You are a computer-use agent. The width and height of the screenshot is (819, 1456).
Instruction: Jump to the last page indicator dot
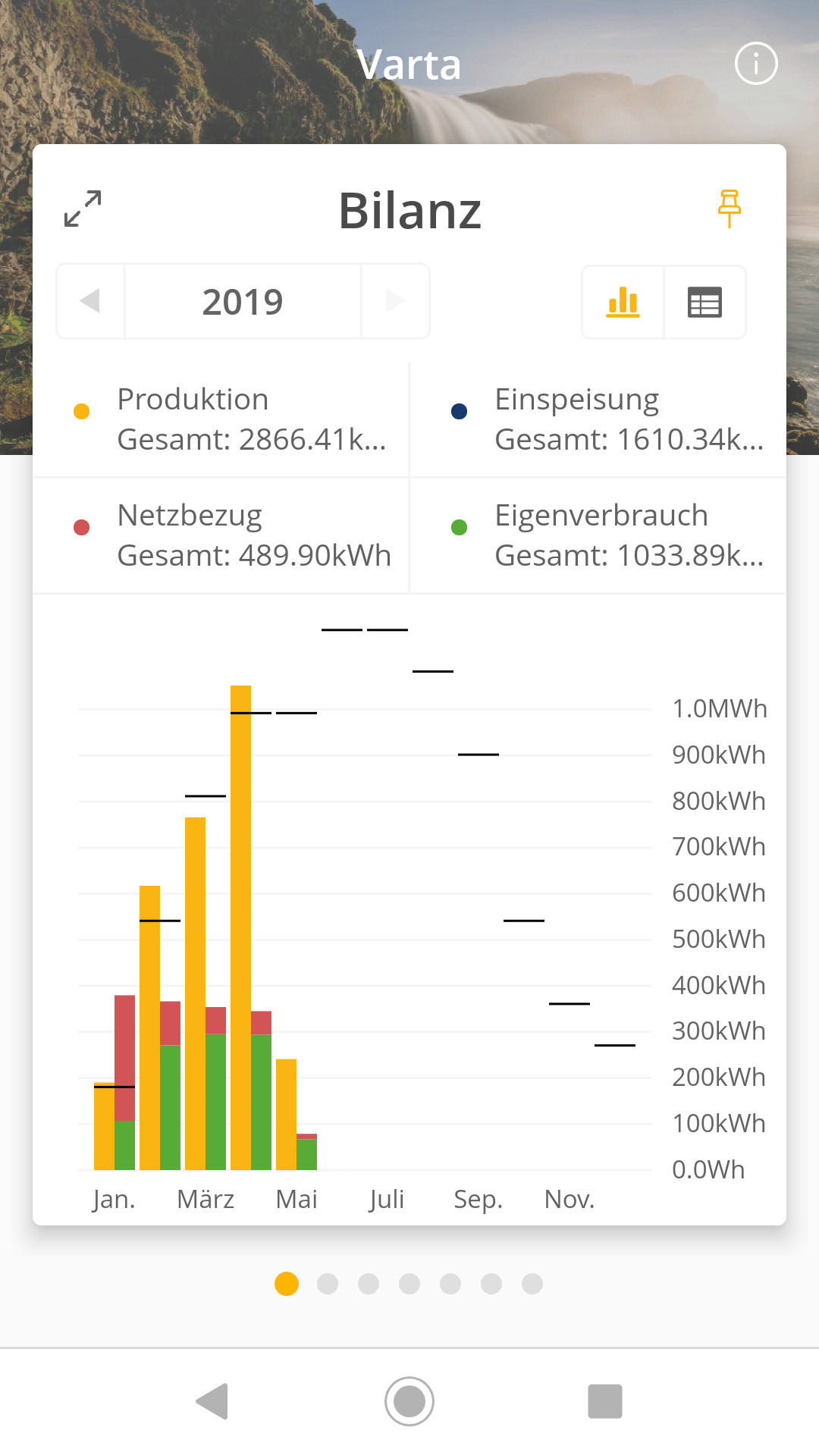pos(532,1284)
